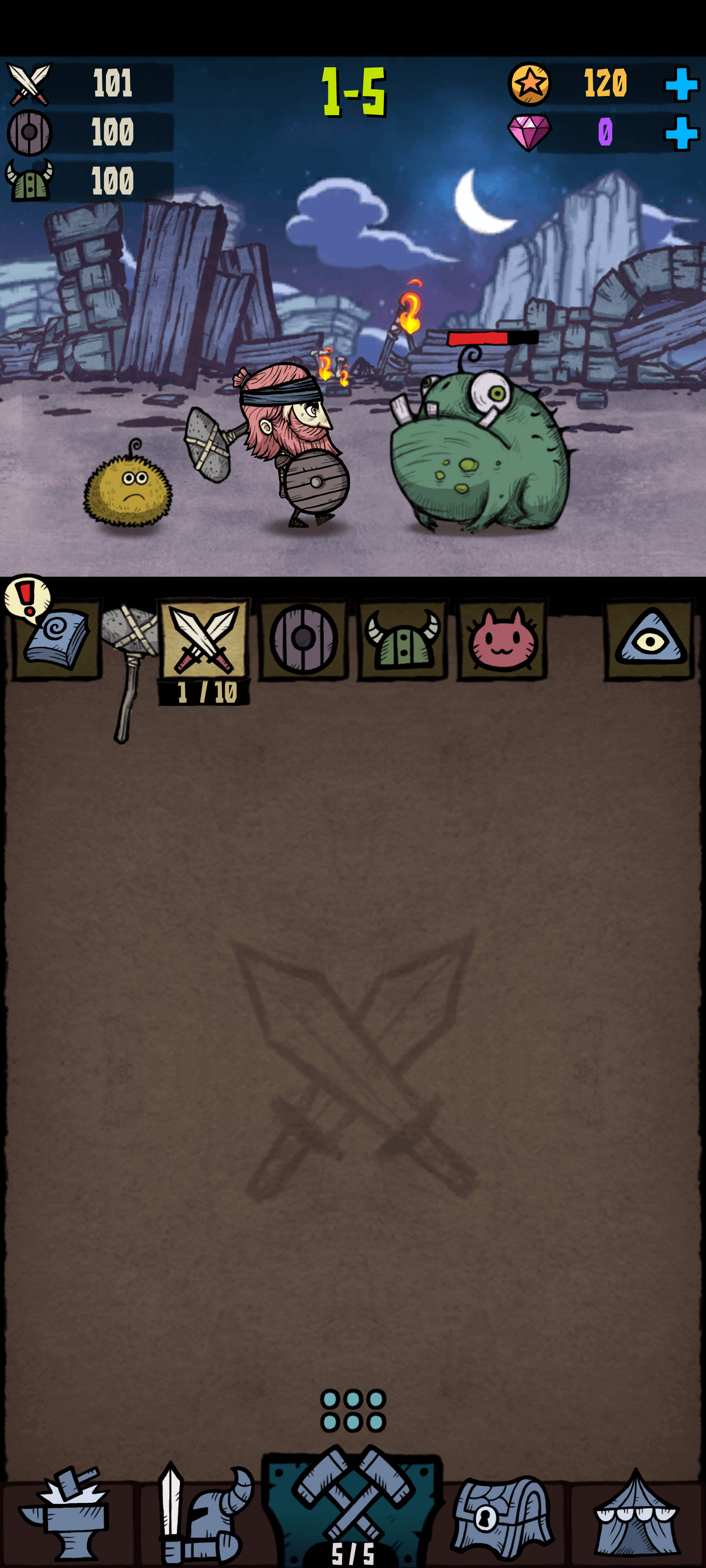Switch to the horned helmet tab
This screenshot has width=706, height=1568.
(403, 639)
